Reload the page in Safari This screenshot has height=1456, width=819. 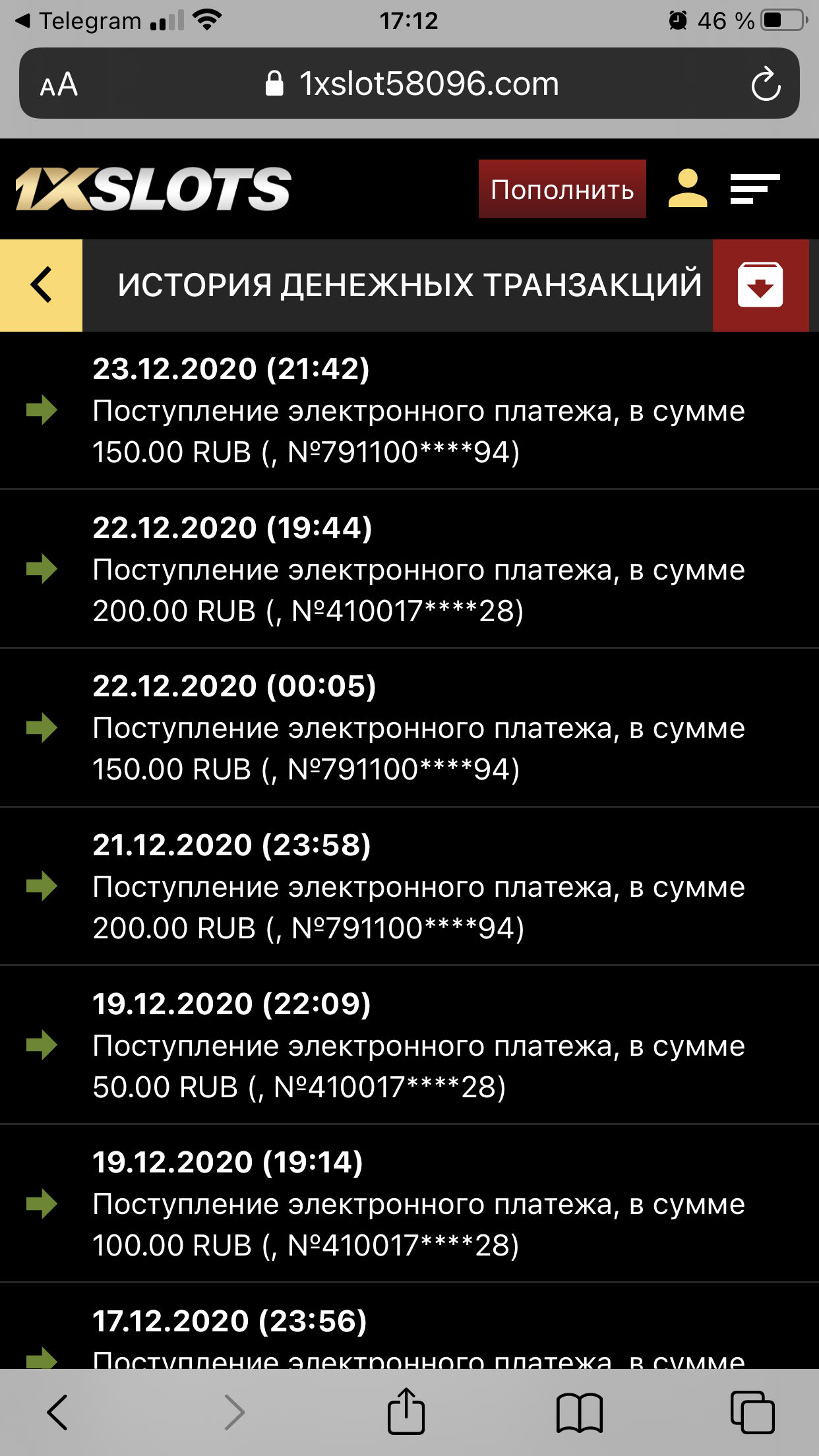coord(766,84)
